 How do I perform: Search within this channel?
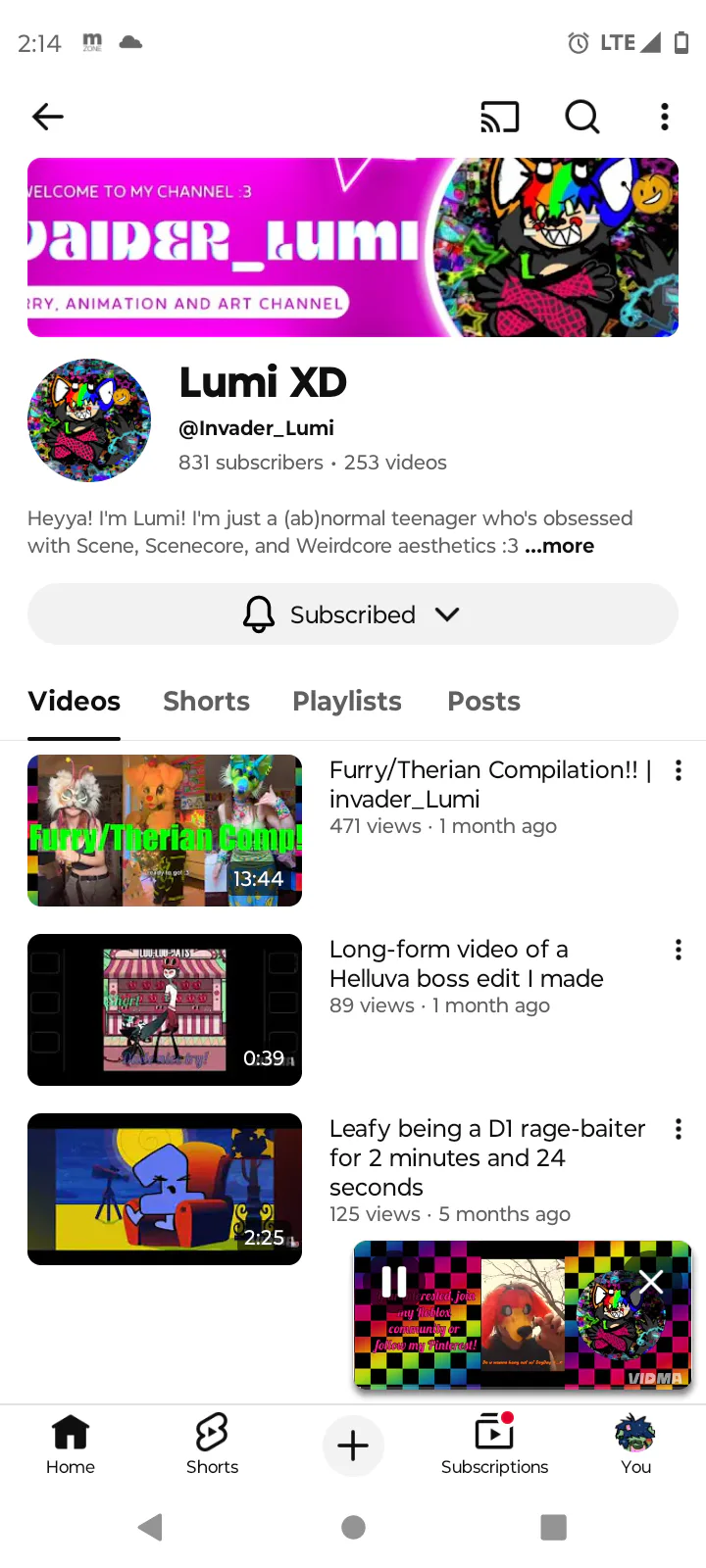[x=581, y=117]
